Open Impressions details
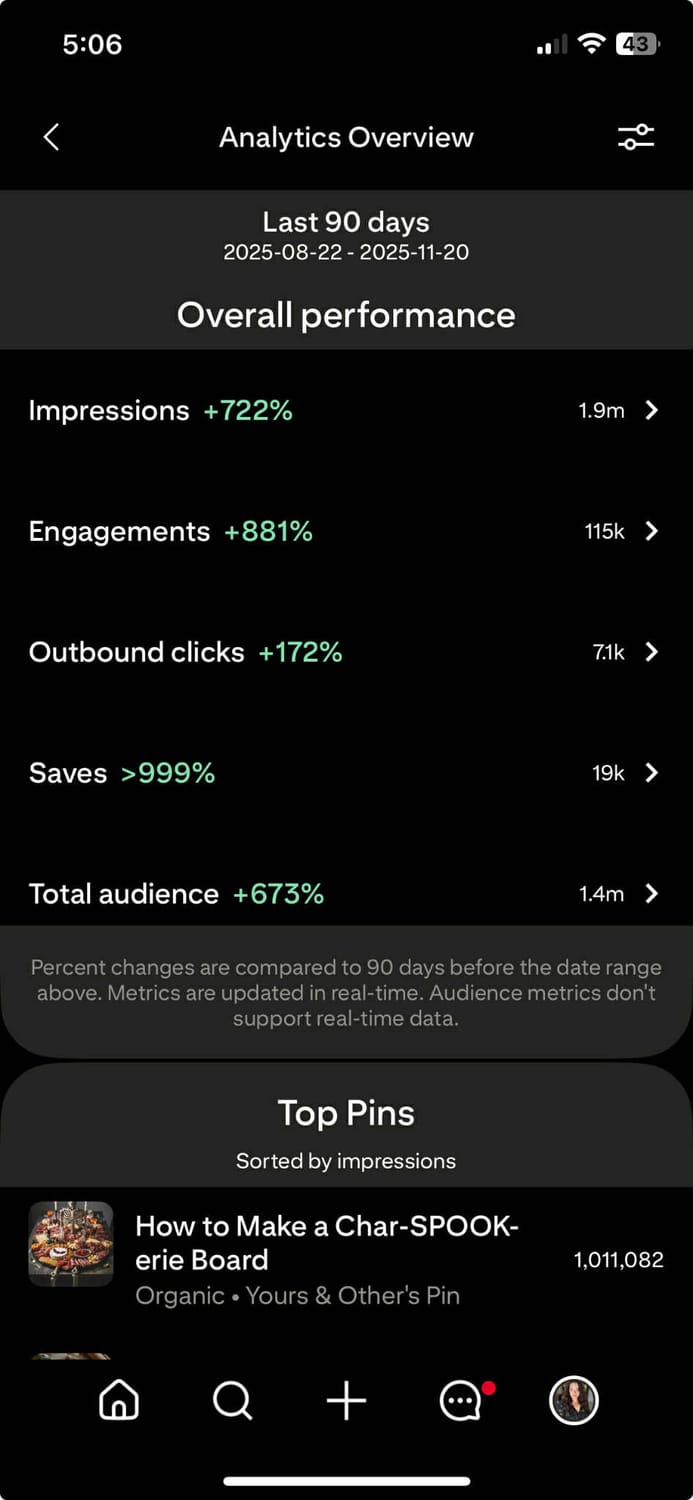Viewport: 693px width, 1500px height. 346,411
